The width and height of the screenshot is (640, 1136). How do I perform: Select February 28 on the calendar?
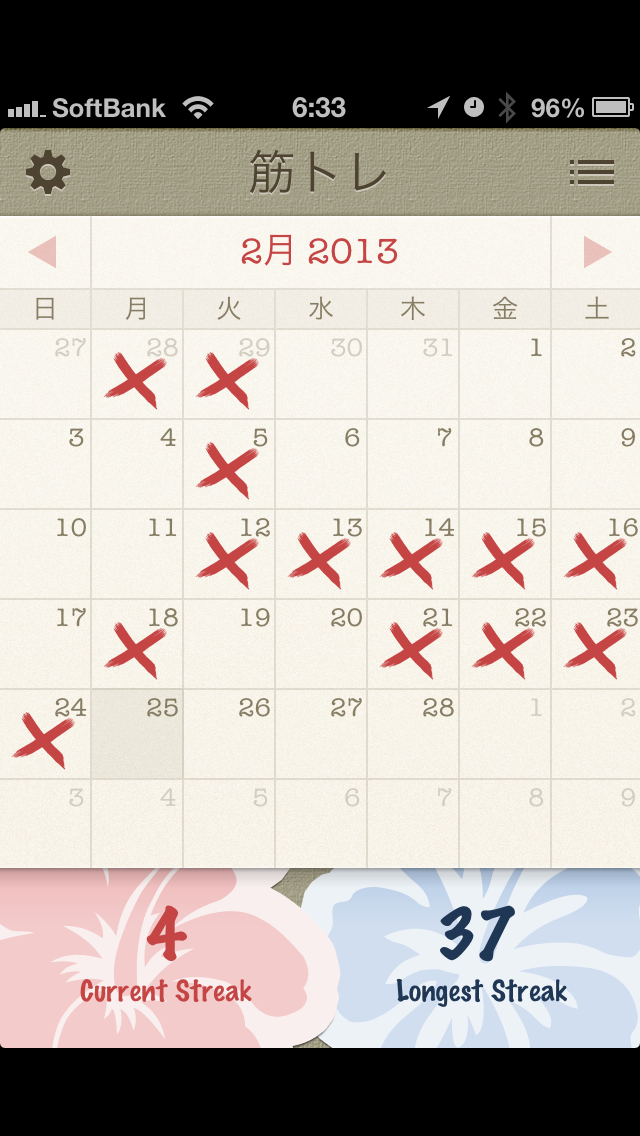click(413, 734)
